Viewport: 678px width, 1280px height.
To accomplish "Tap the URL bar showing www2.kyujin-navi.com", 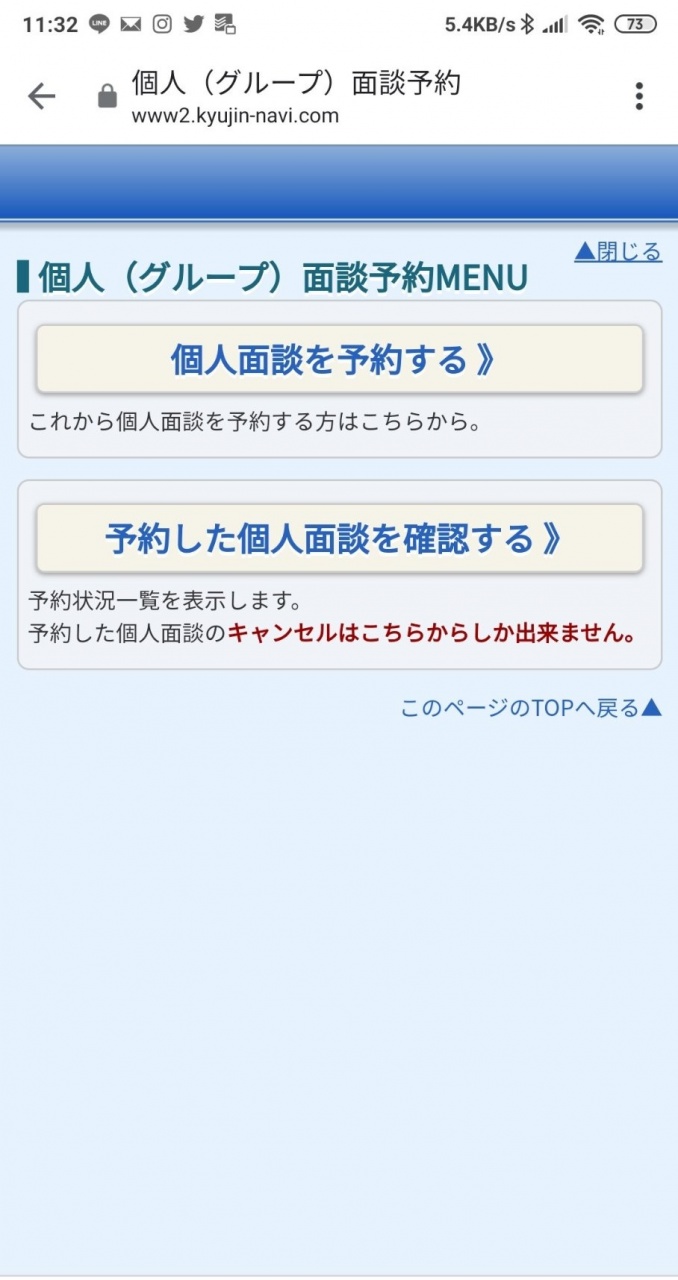I will click(295, 97).
